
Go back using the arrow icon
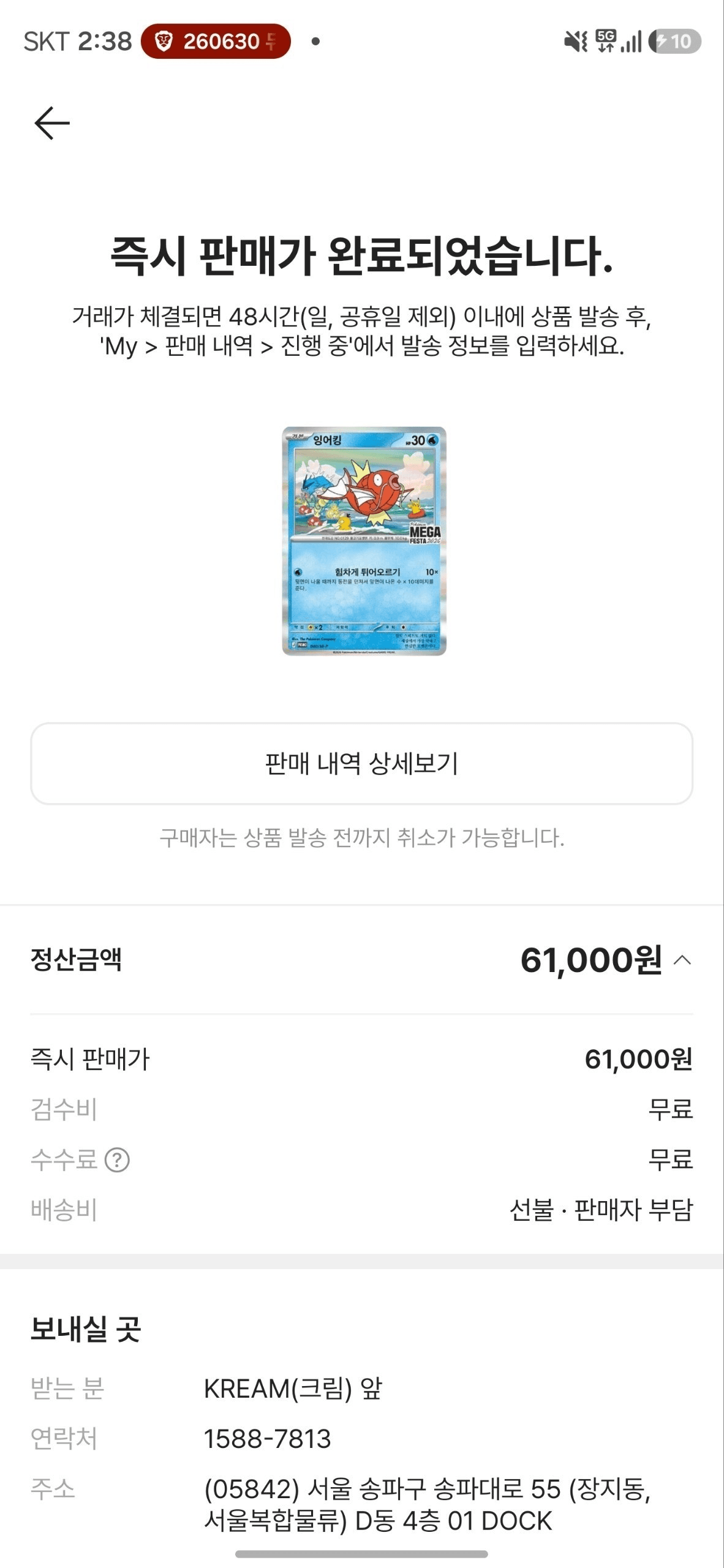coord(52,123)
